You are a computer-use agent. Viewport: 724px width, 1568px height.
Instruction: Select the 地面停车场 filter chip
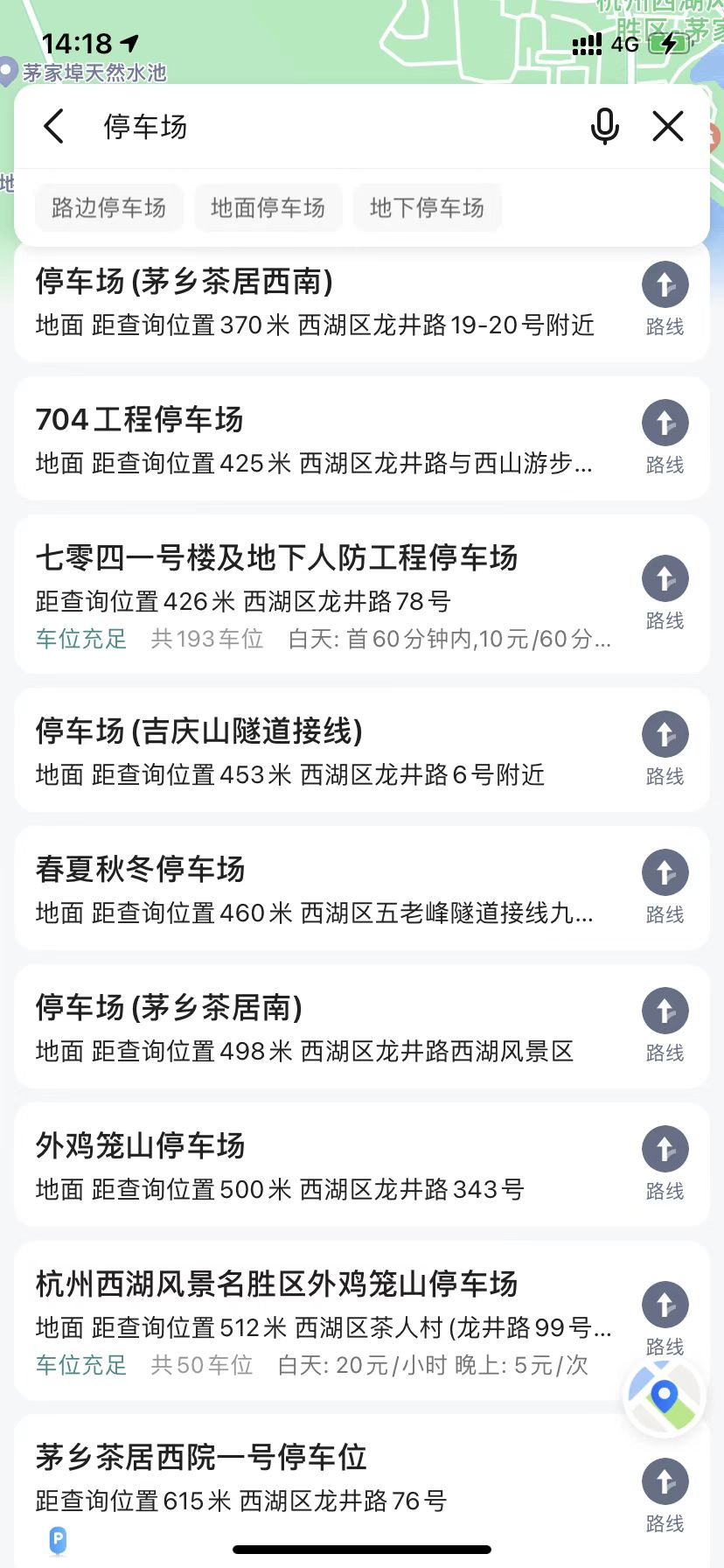pyautogui.click(x=268, y=207)
